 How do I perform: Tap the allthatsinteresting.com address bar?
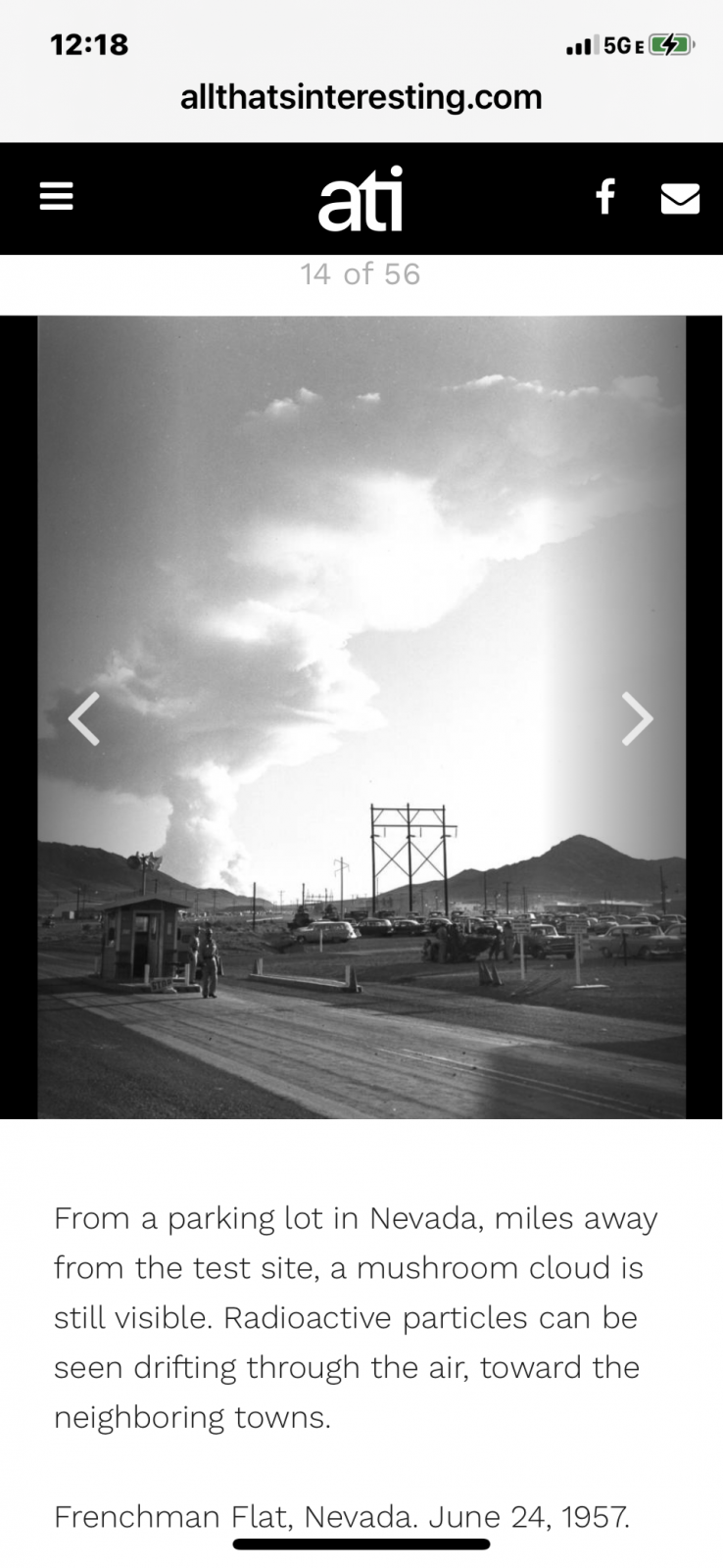tap(361, 97)
